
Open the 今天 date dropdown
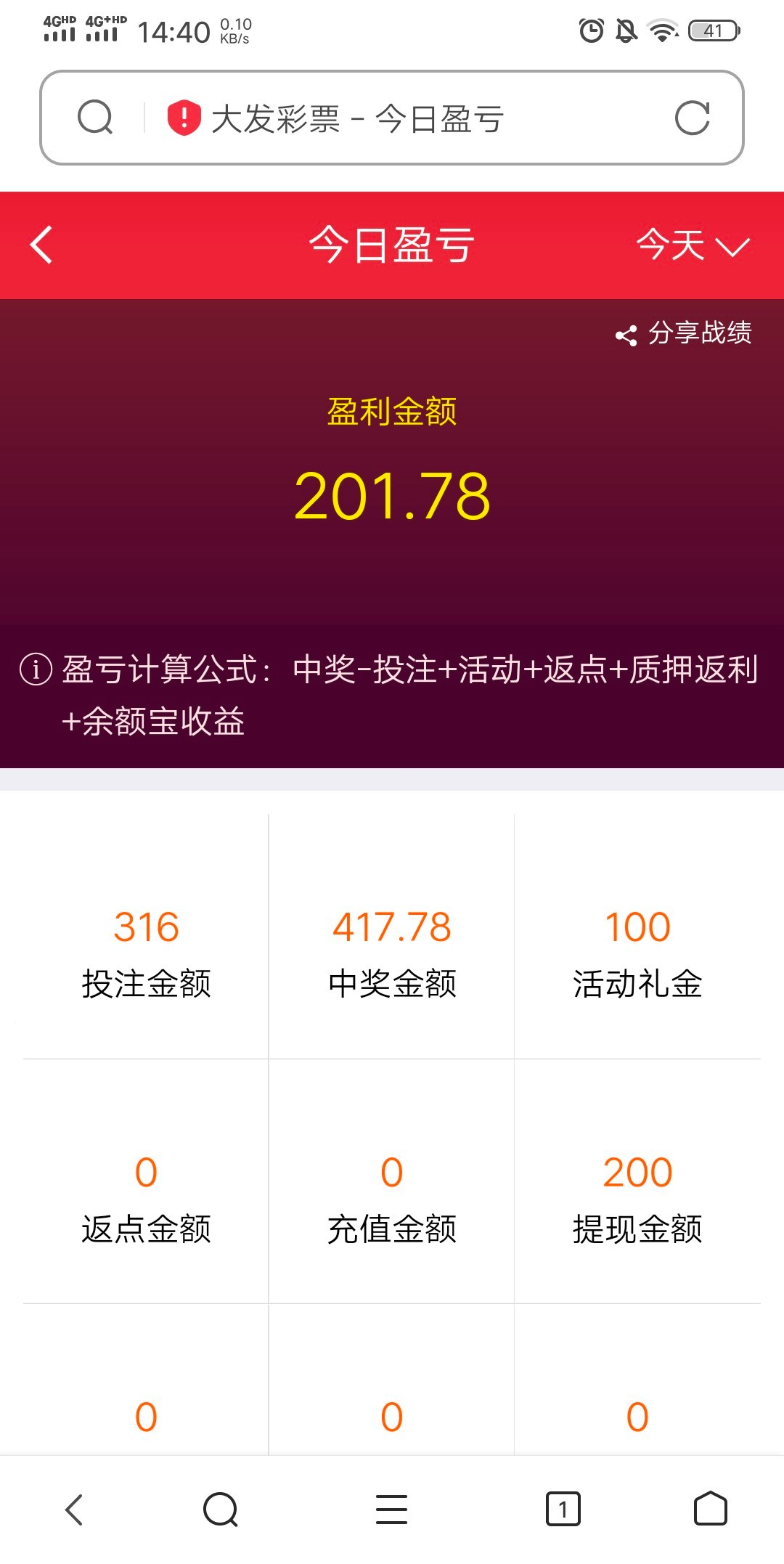pyautogui.click(x=692, y=245)
